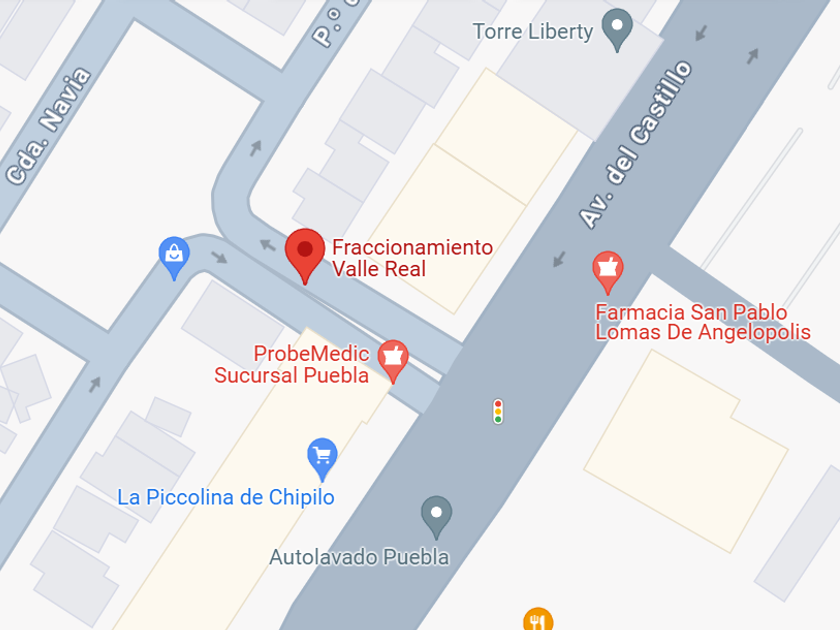Select the blue shopping bag pin
Screen dimensions: 840x630
[x=174, y=258]
